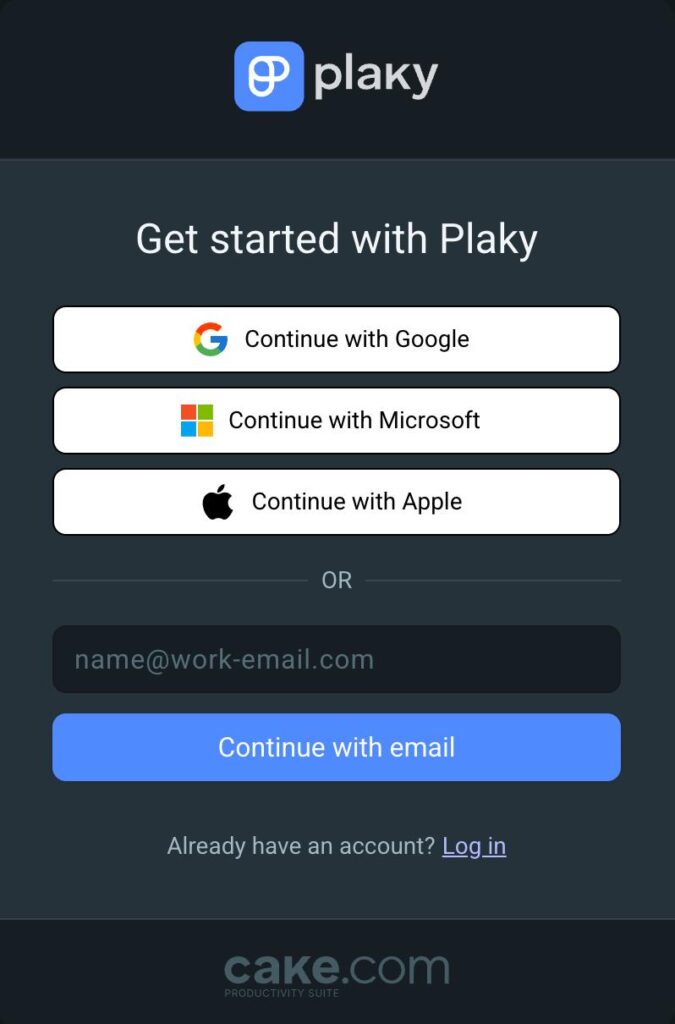Choose Continue with Apple
This screenshot has width=675, height=1024.
[x=336, y=502]
